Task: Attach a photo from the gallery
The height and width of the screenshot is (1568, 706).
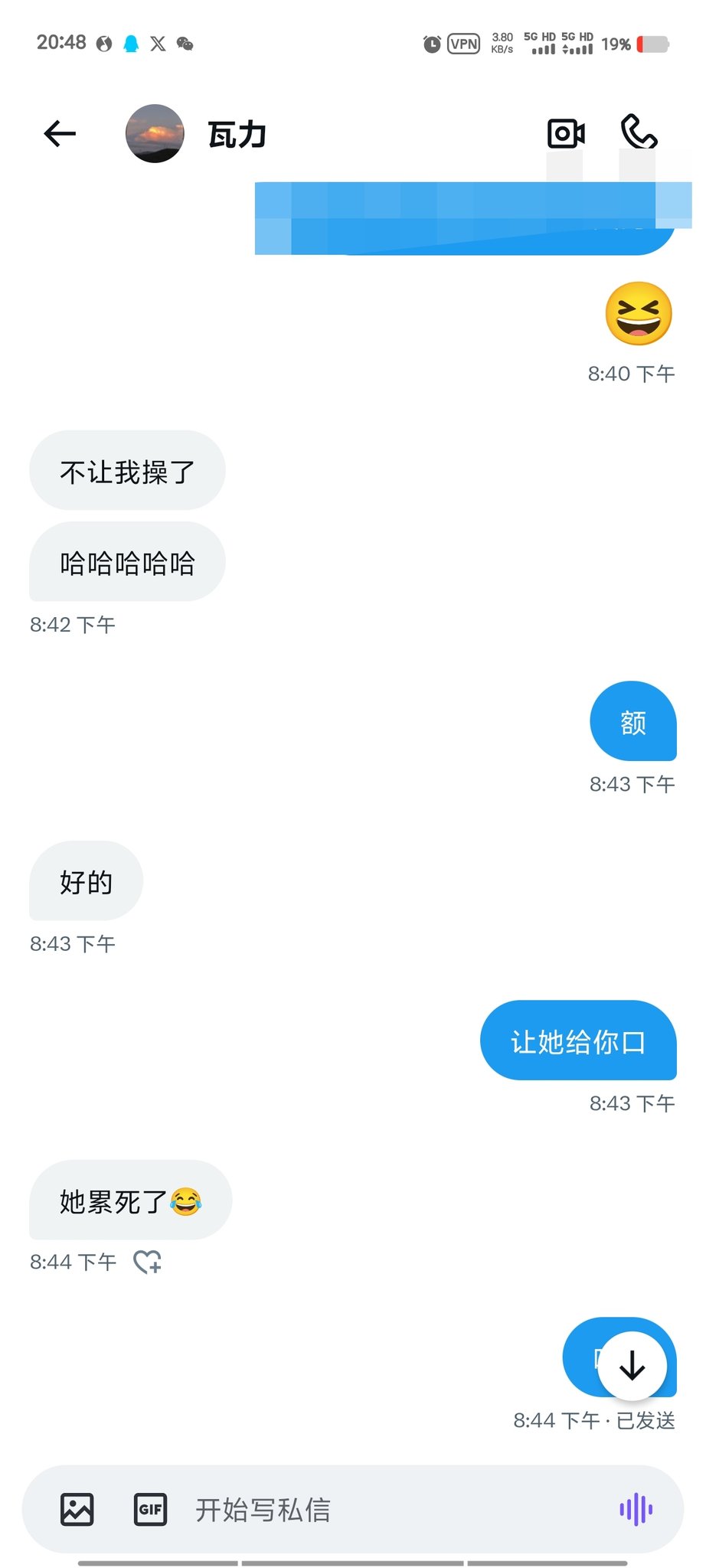Action: 77,1509
